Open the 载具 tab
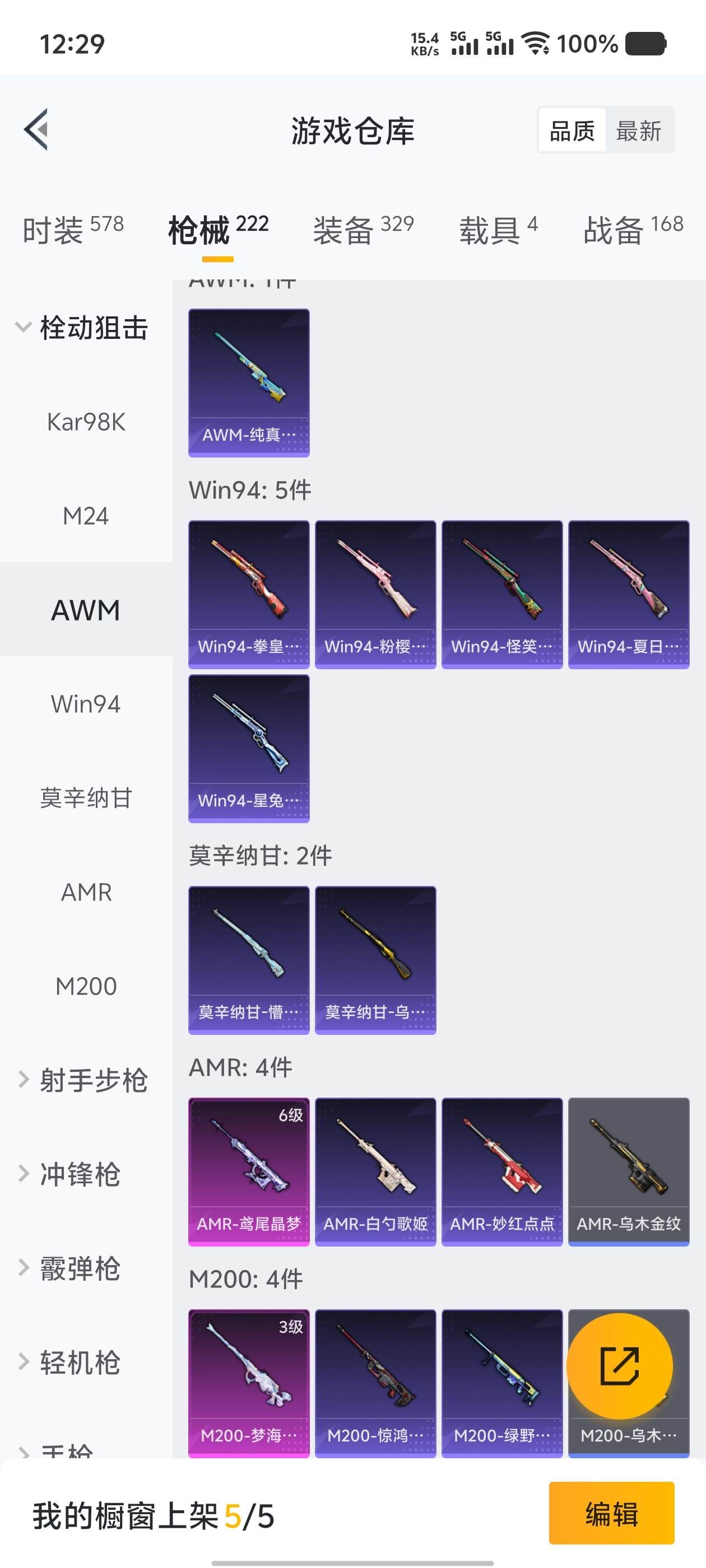 tap(498, 230)
